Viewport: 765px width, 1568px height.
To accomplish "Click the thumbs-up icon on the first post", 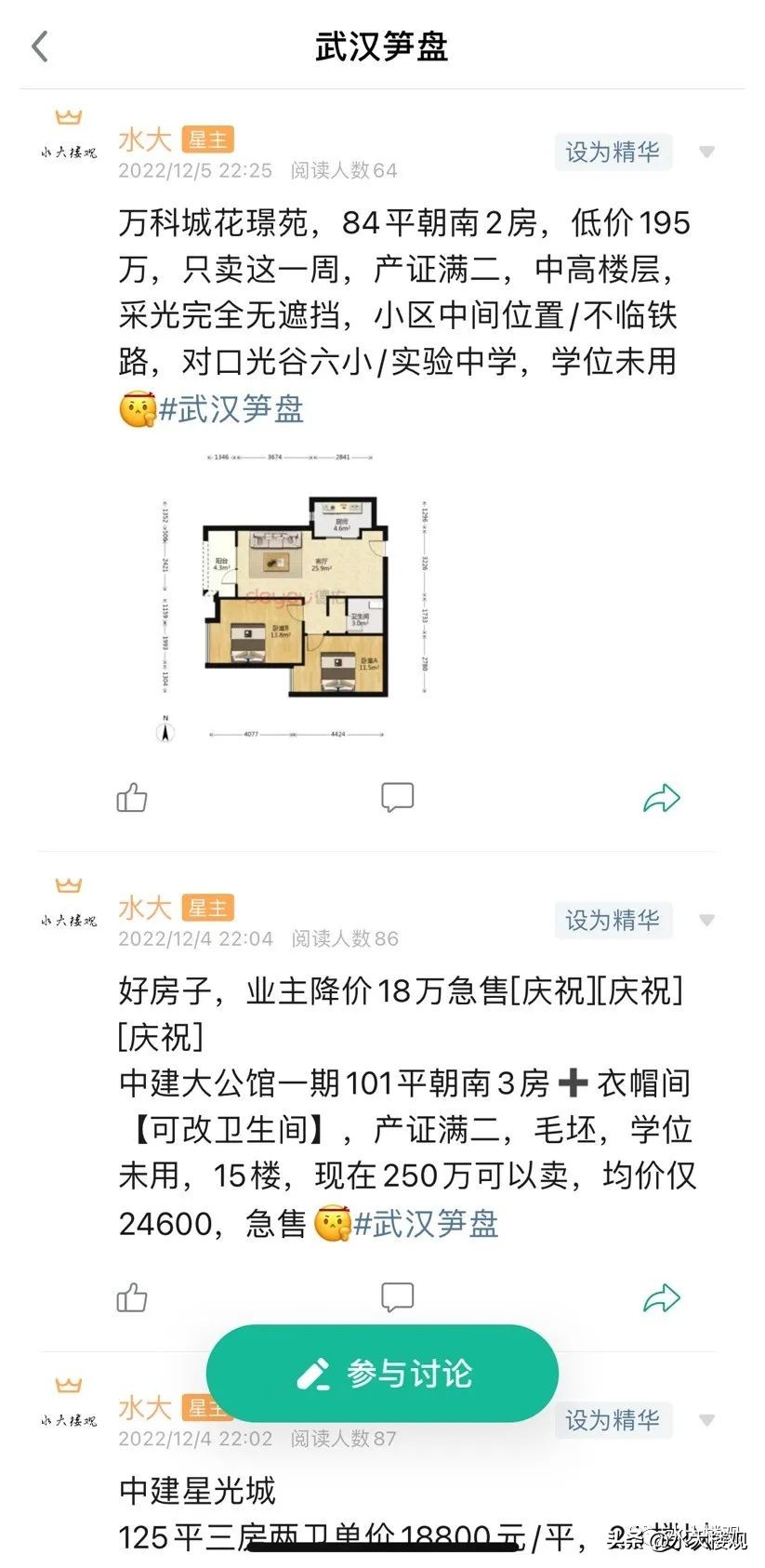I will 131,797.
